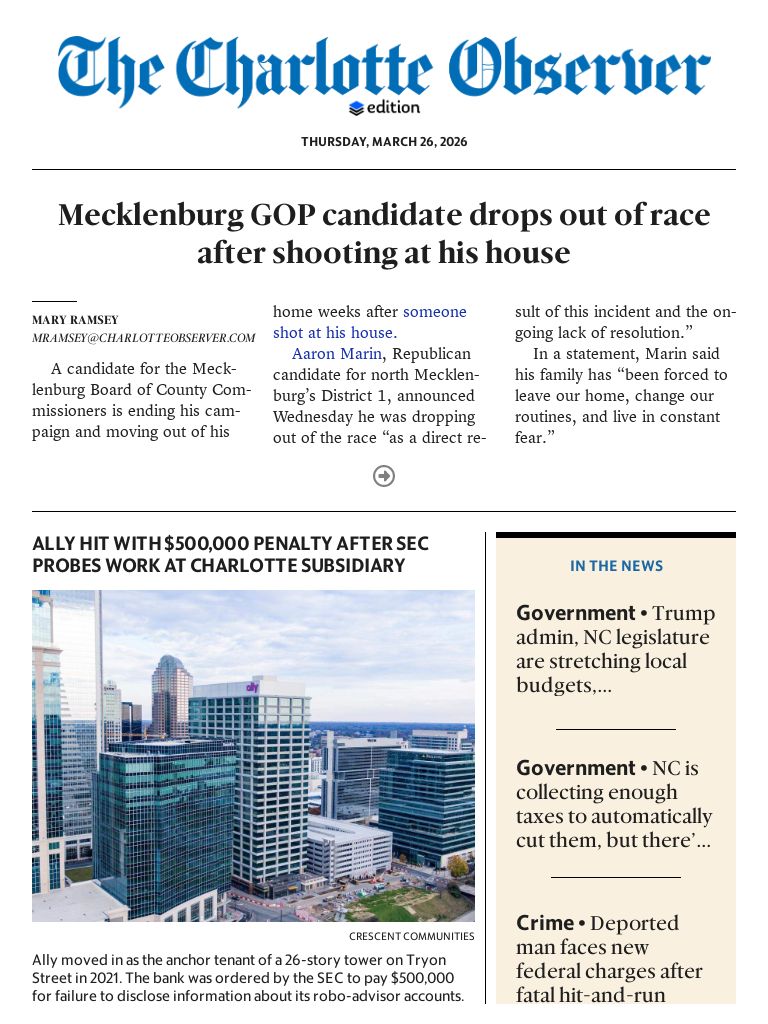The image size is (768, 1024).
Task: Tap the arrow to continue the Mecklenburg article
Action: [384, 476]
